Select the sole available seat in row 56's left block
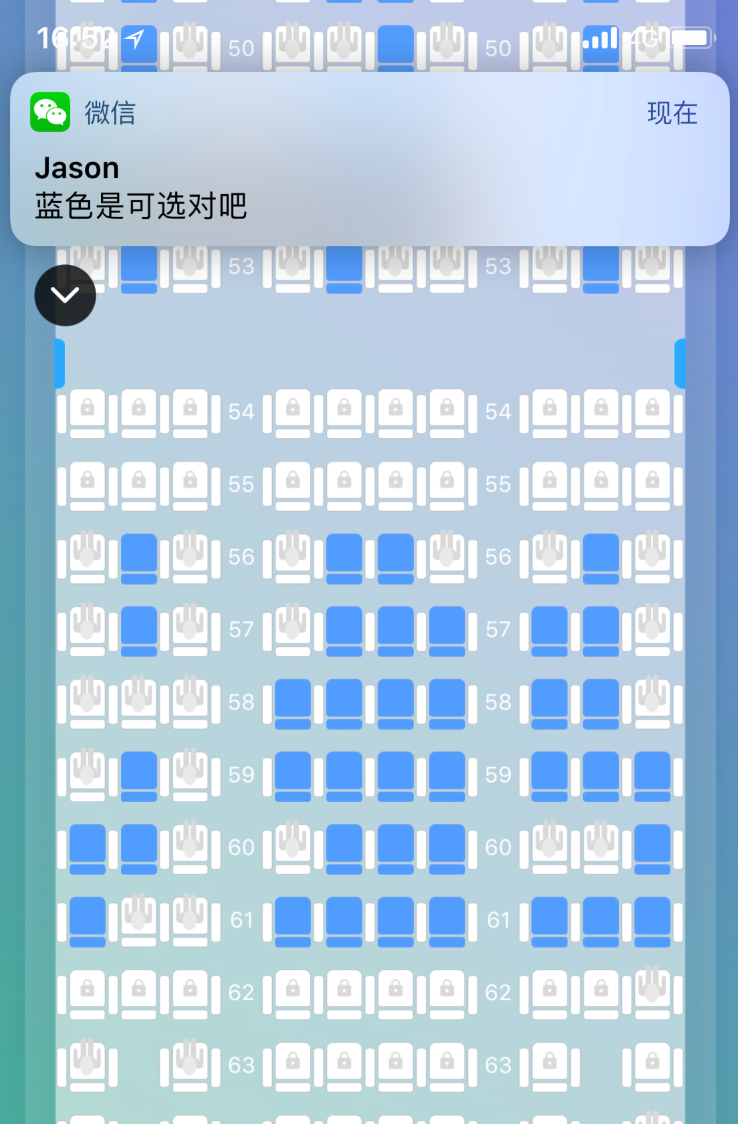The width and height of the screenshot is (738, 1124). 139,557
